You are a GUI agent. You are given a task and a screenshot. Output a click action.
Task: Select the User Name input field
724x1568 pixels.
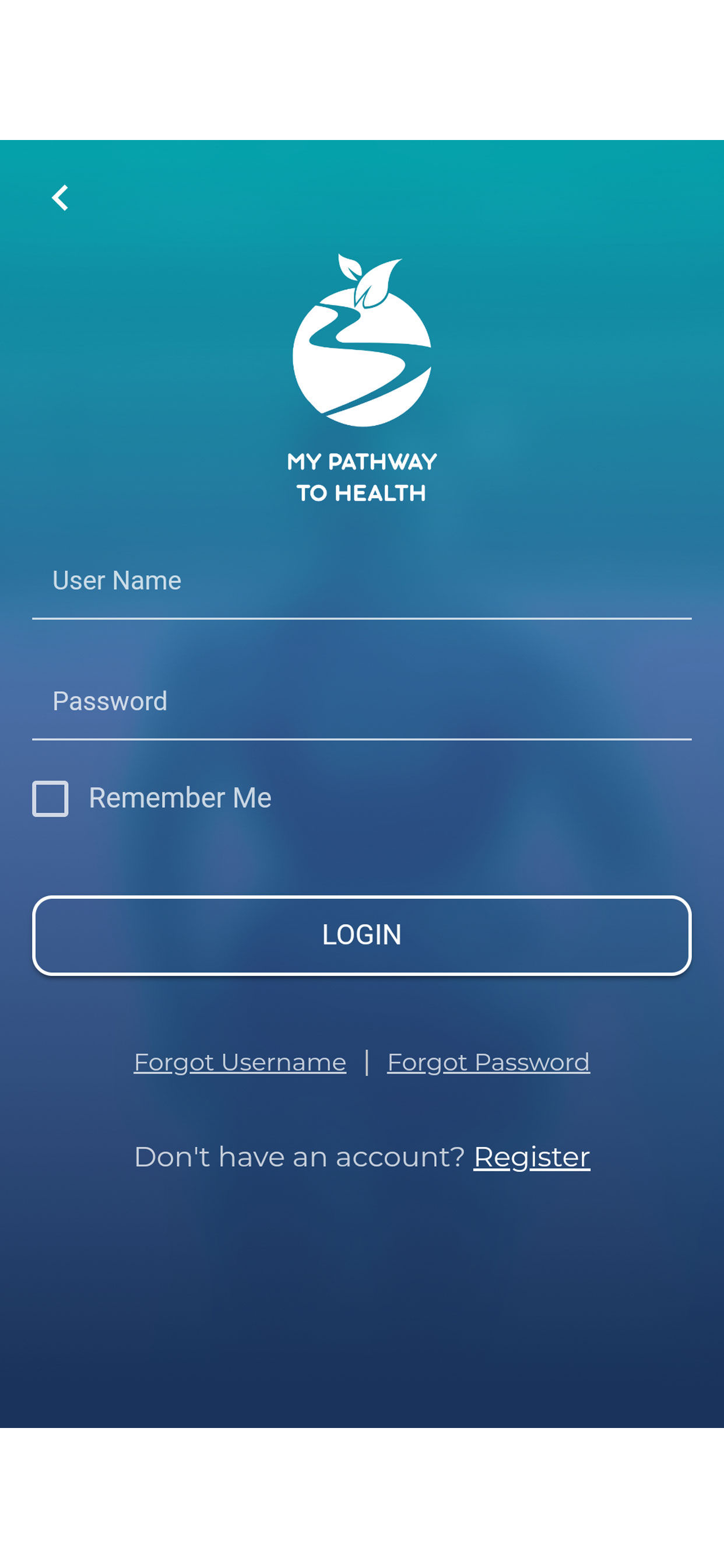(x=362, y=584)
